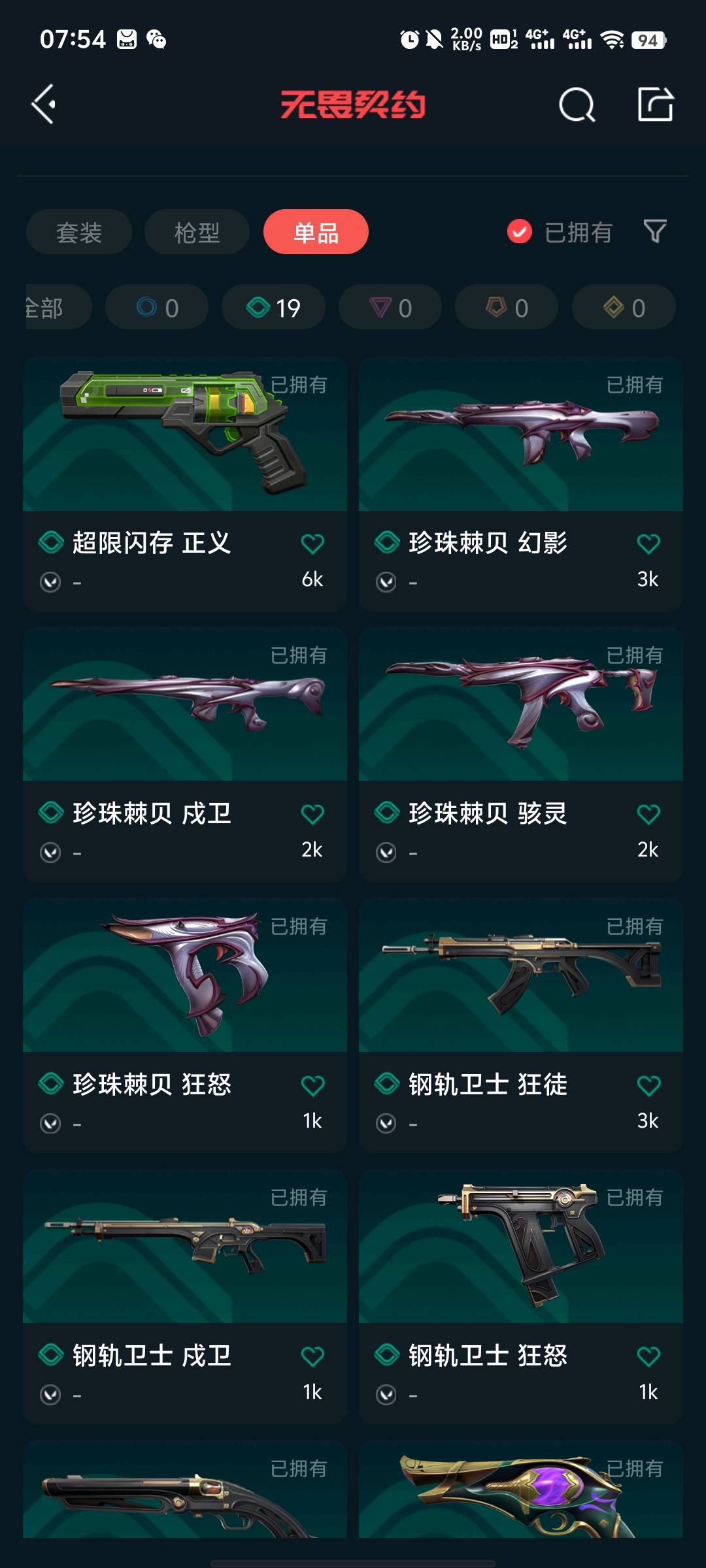
Task: Open the search icon
Action: pos(577,105)
